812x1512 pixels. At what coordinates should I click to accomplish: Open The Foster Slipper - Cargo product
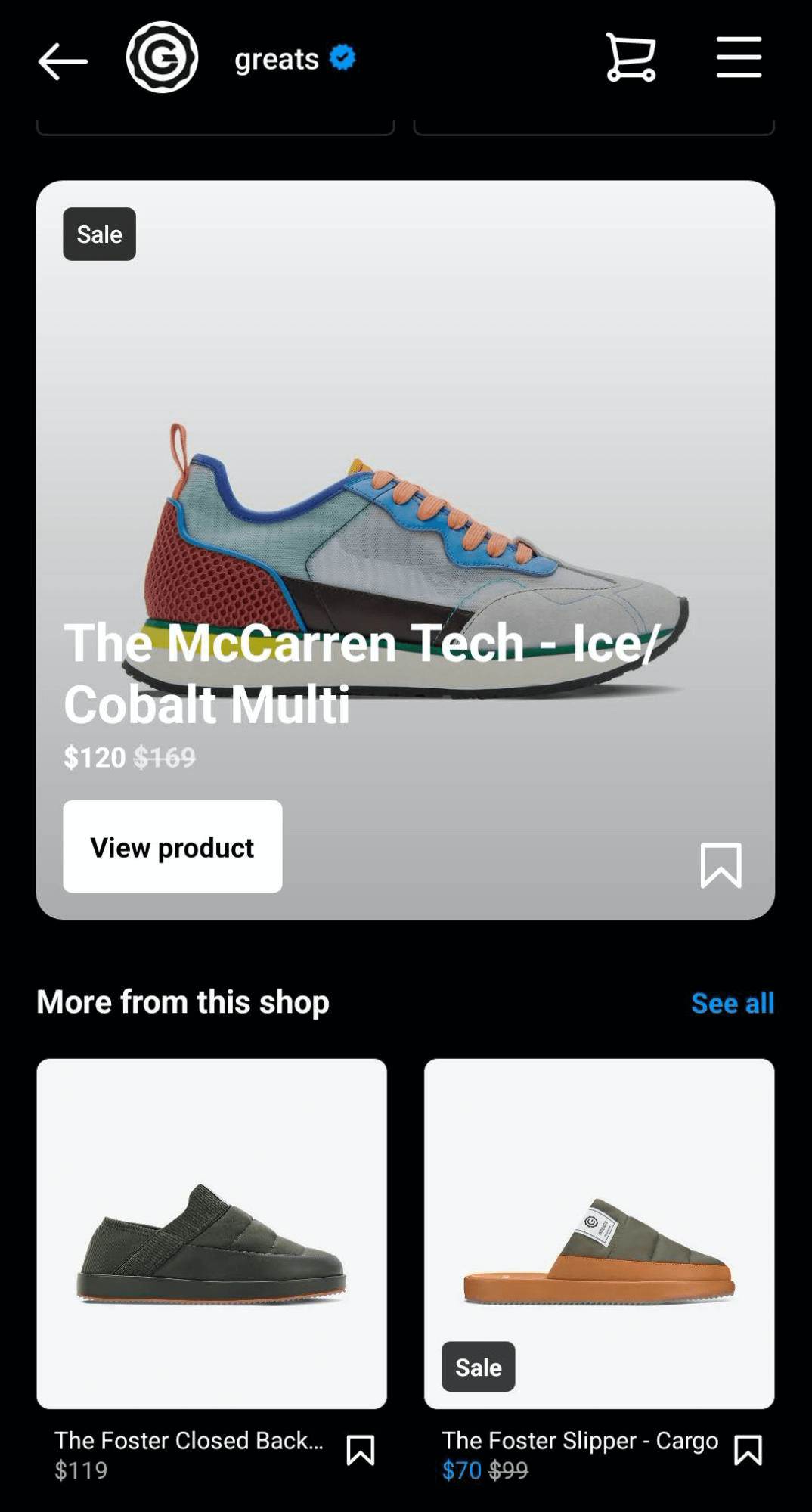click(x=599, y=1233)
